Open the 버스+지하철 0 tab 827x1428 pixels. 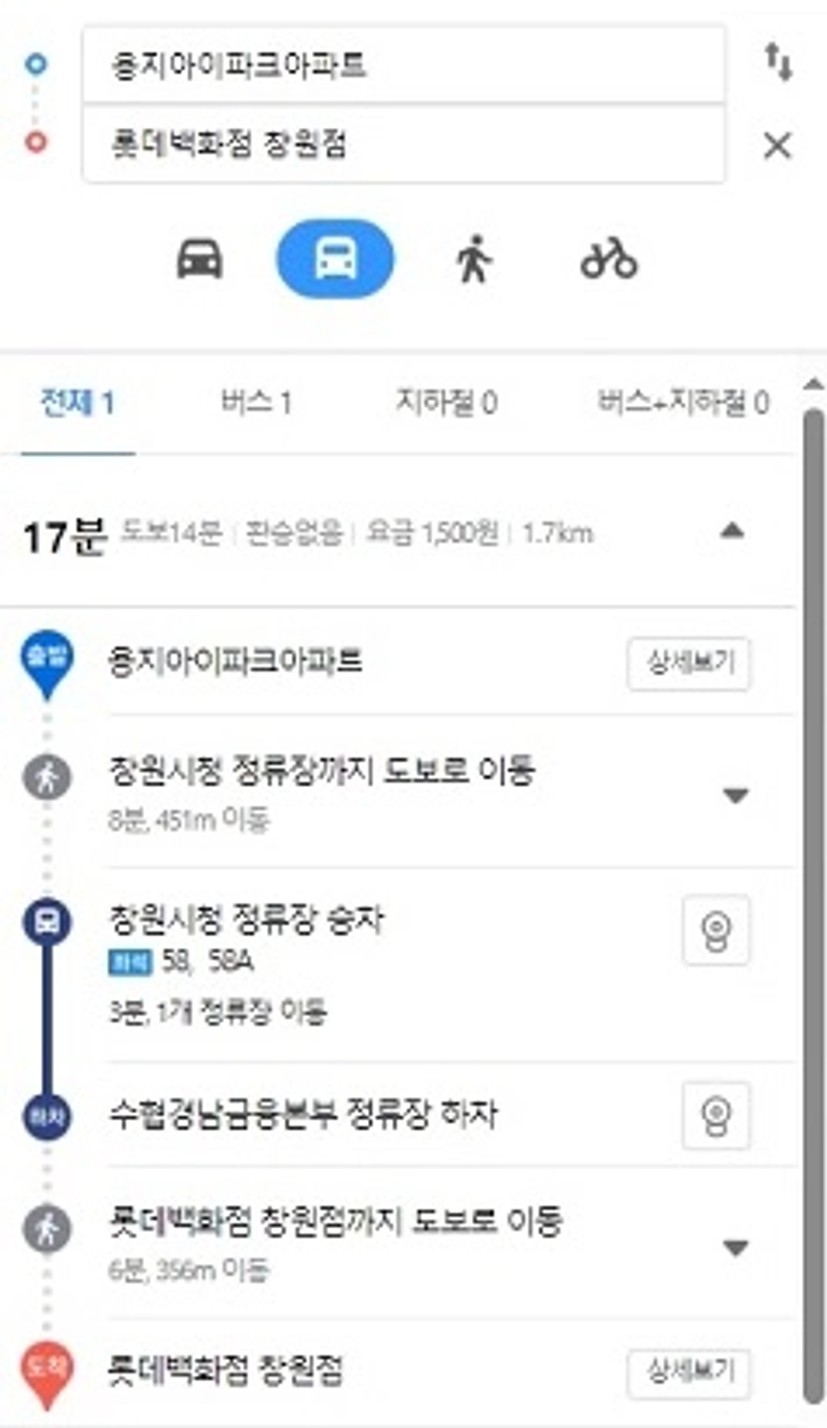(x=684, y=403)
